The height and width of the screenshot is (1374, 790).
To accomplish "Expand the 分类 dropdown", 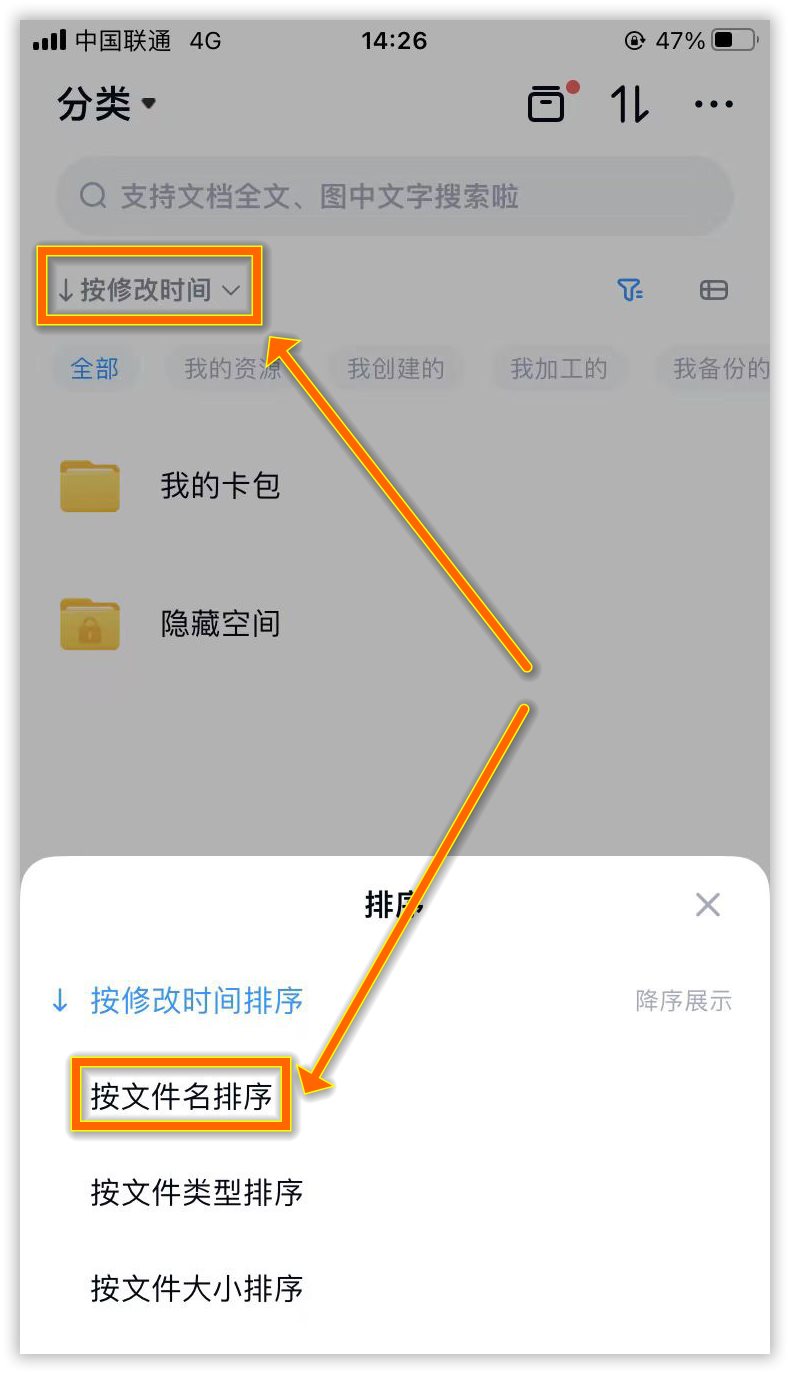I will point(106,104).
